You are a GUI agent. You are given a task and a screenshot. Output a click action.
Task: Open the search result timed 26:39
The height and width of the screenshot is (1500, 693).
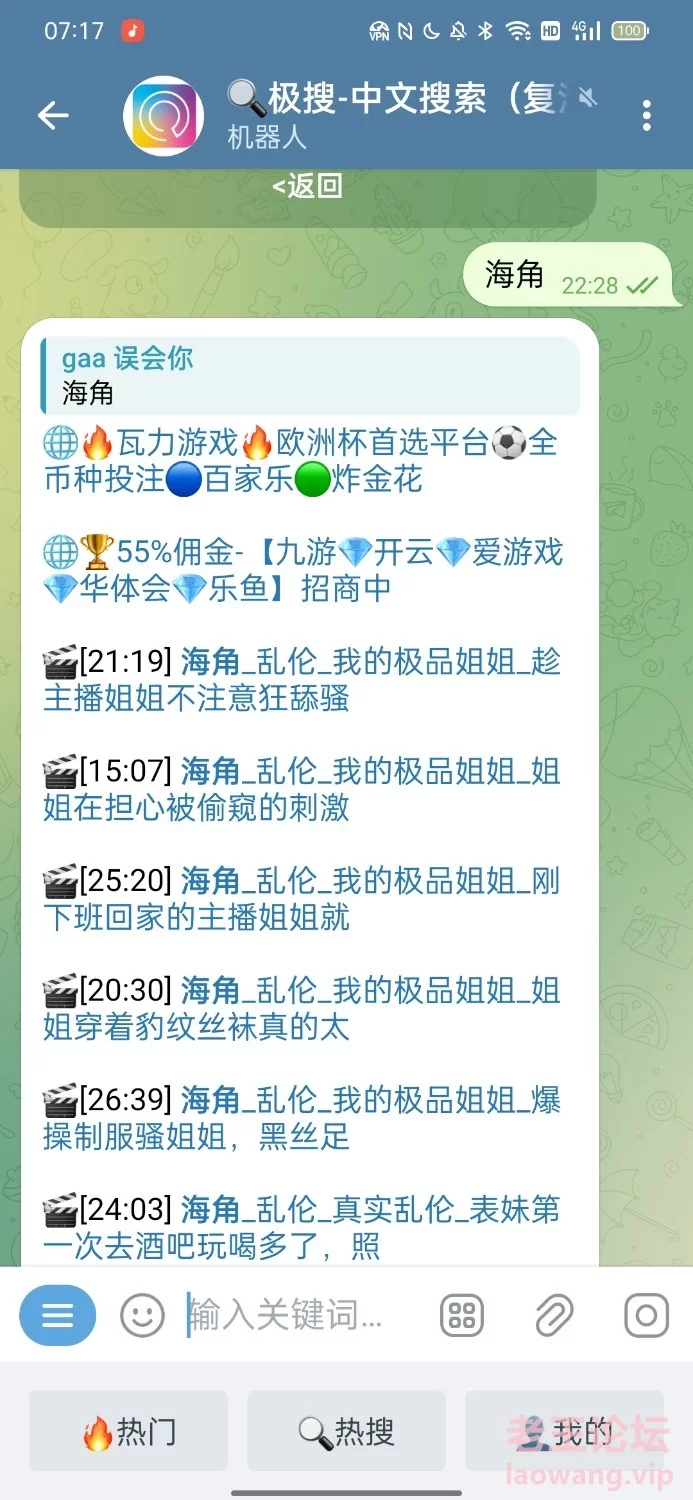tap(300, 1118)
